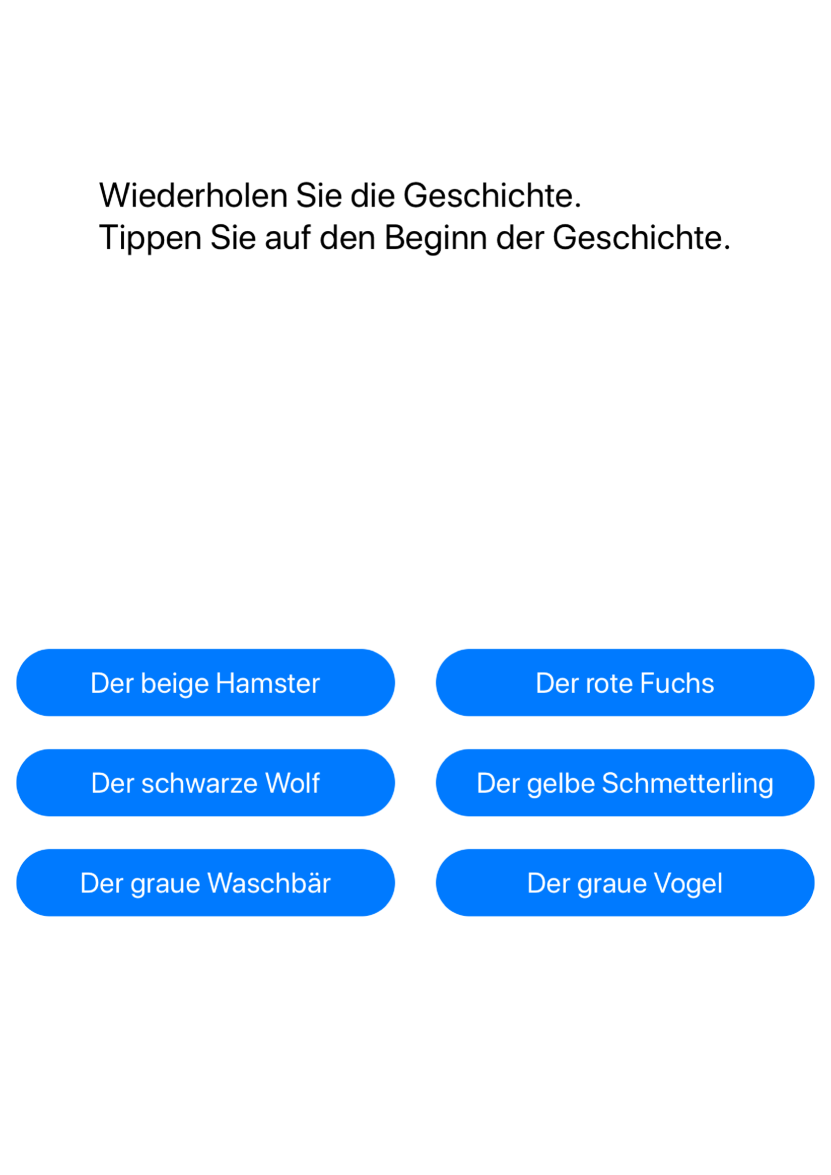Pick 'Der gelbe Schmetterling' answer

624,783
